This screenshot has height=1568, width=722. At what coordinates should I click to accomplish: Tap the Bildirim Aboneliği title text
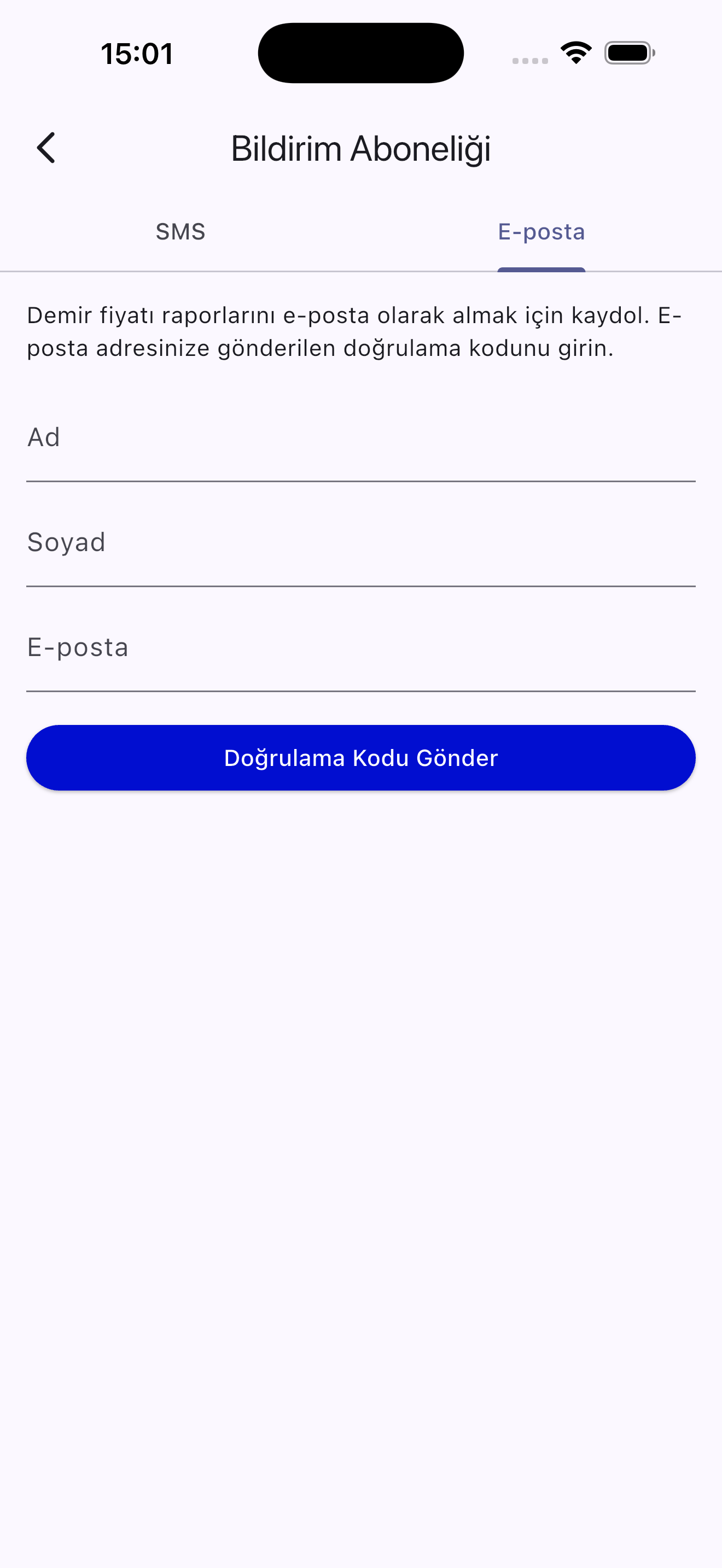click(x=361, y=147)
